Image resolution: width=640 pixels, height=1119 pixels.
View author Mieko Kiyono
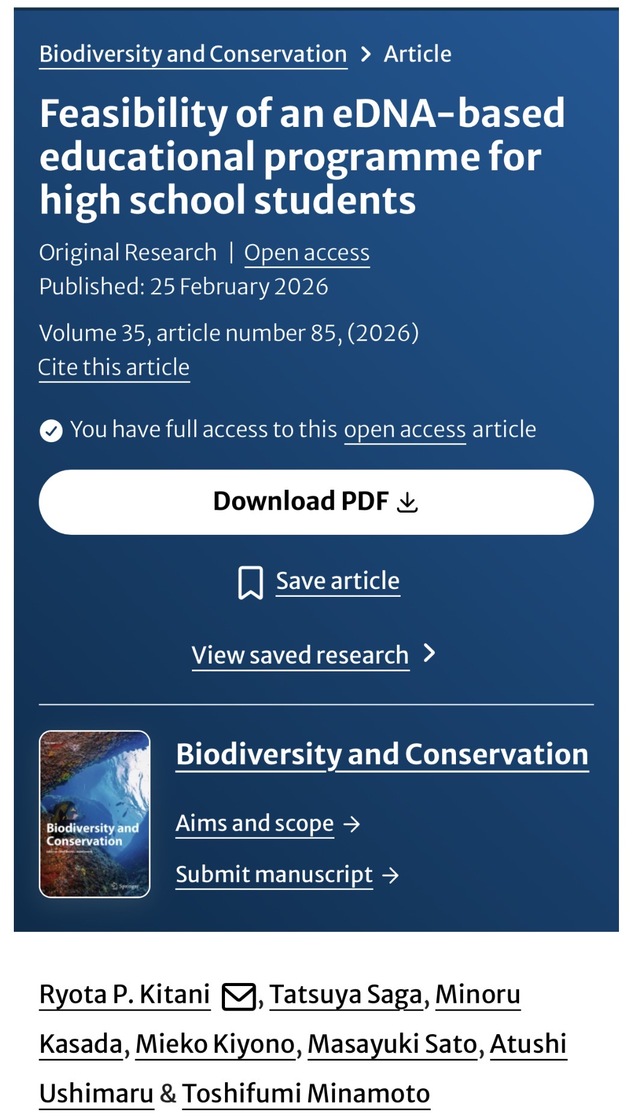click(x=215, y=1045)
